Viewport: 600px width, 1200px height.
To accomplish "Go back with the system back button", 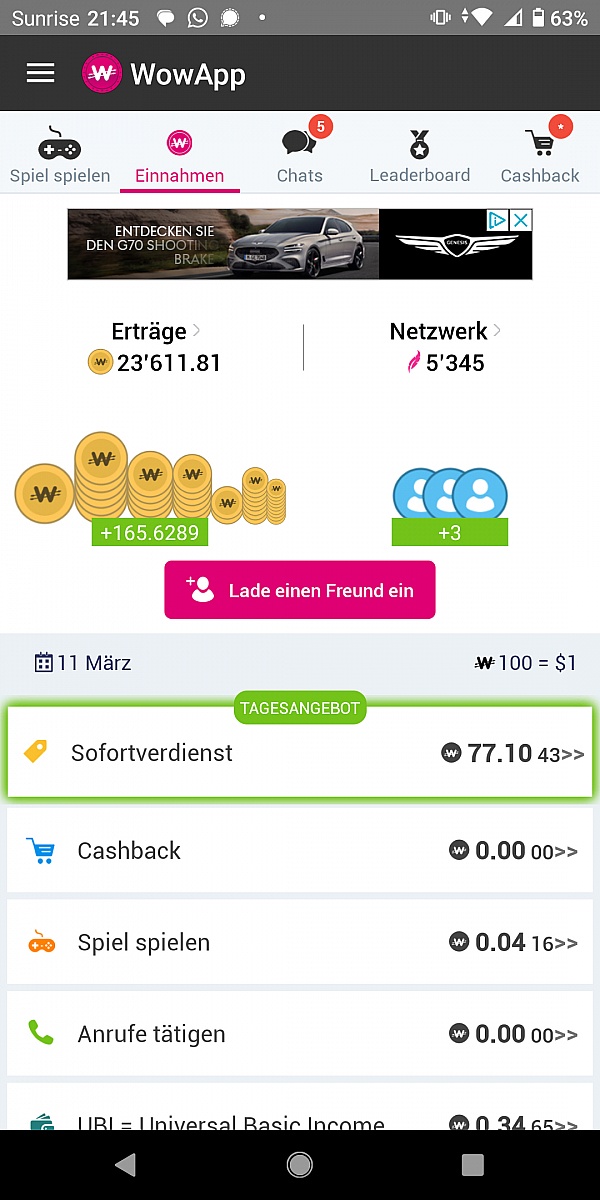I will coord(125,1164).
